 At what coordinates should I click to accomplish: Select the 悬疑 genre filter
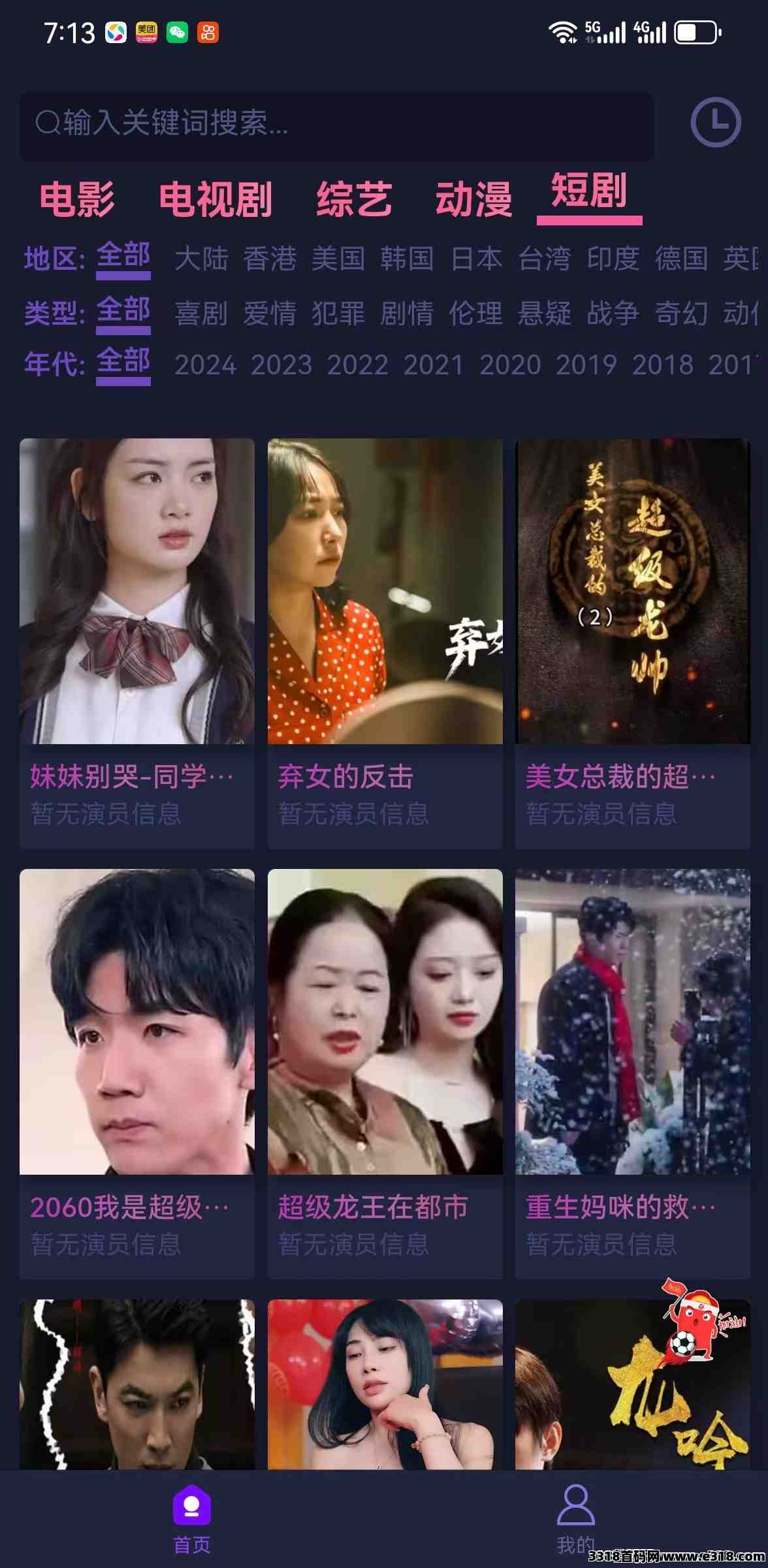[544, 313]
